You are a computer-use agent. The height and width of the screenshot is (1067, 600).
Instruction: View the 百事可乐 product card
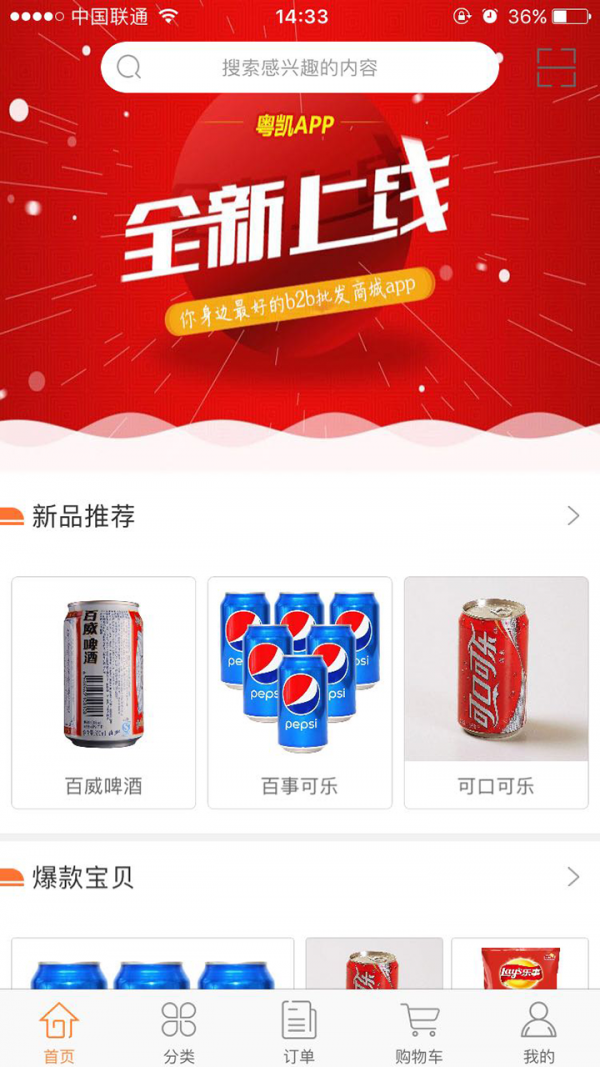[x=300, y=692]
